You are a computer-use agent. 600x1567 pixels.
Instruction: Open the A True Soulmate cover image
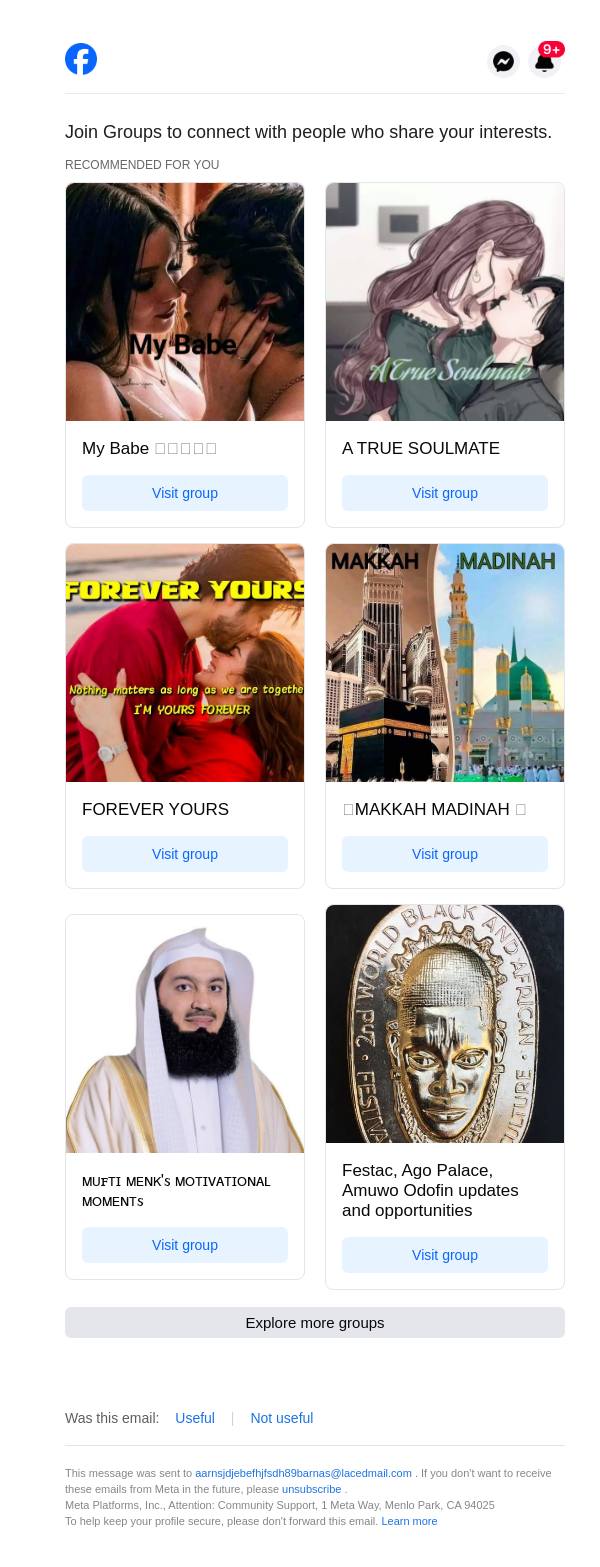tap(445, 302)
